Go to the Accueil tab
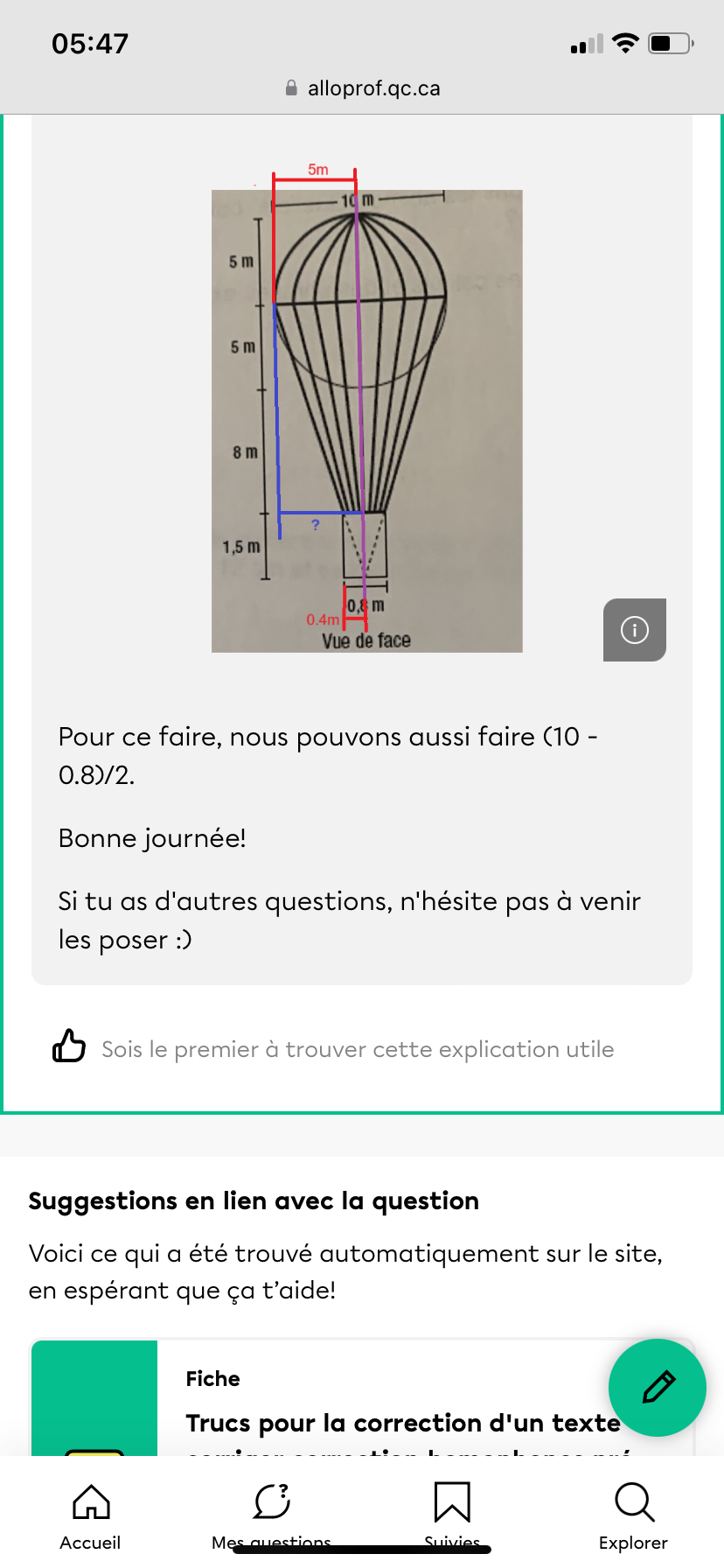The width and height of the screenshot is (724, 1568). (x=91, y=1515)
